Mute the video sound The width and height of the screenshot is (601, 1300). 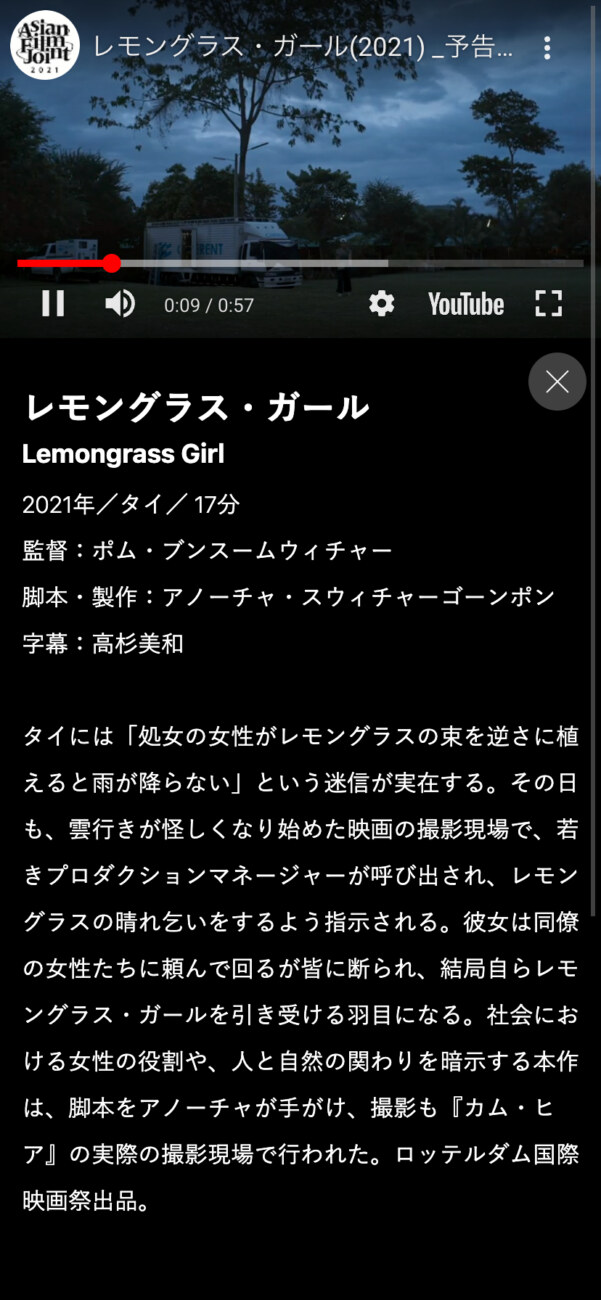120,303
